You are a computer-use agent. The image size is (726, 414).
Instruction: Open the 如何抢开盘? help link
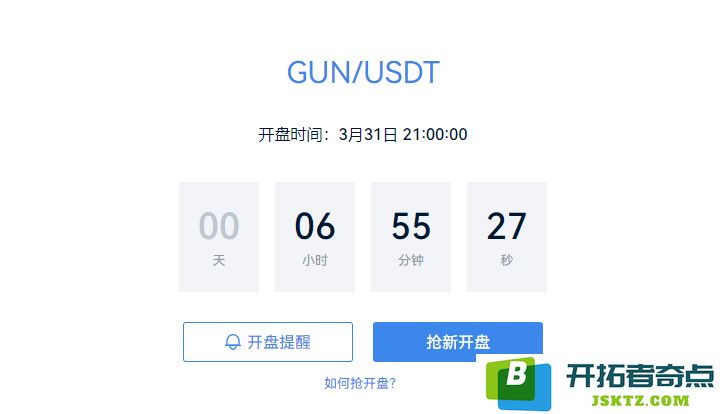coord(360,383)
